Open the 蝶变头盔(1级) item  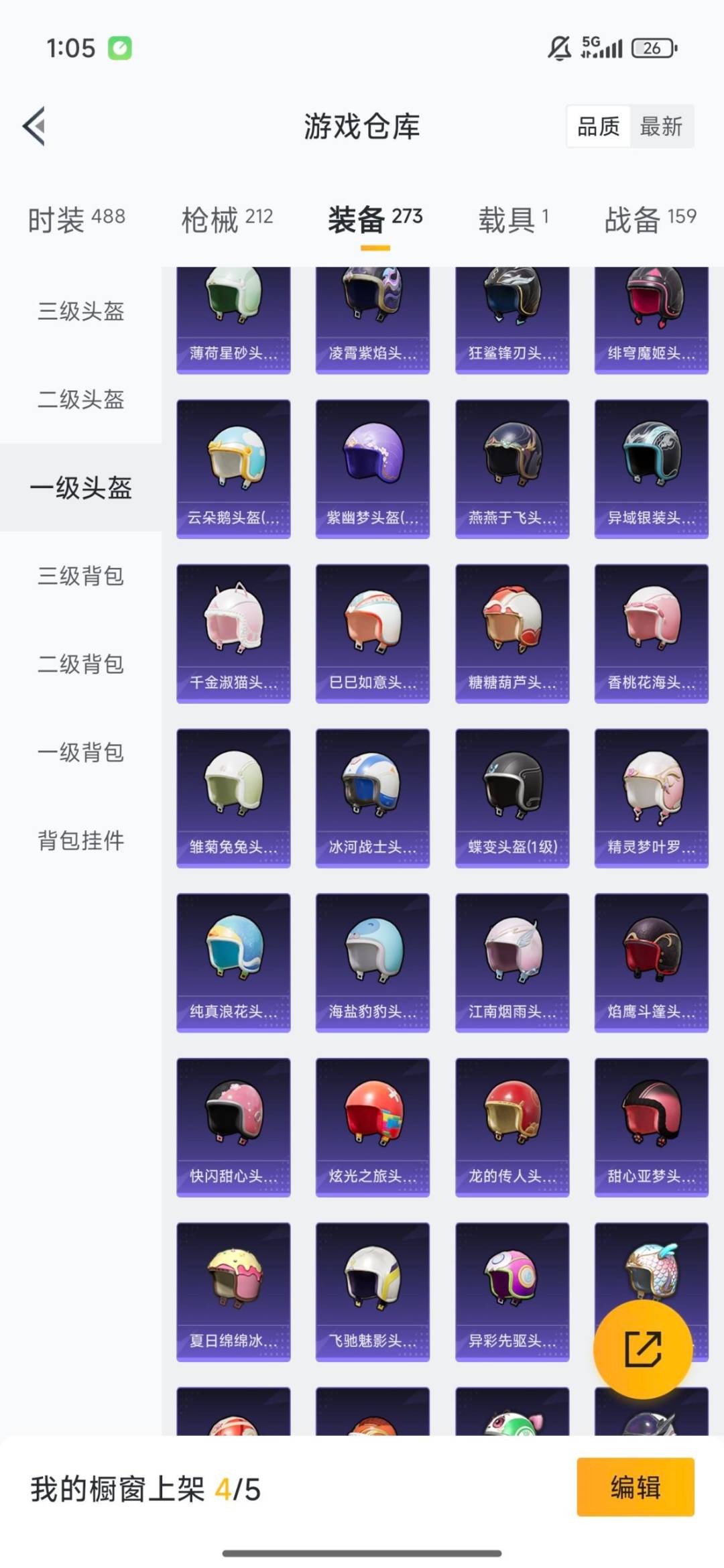point(511,798)
